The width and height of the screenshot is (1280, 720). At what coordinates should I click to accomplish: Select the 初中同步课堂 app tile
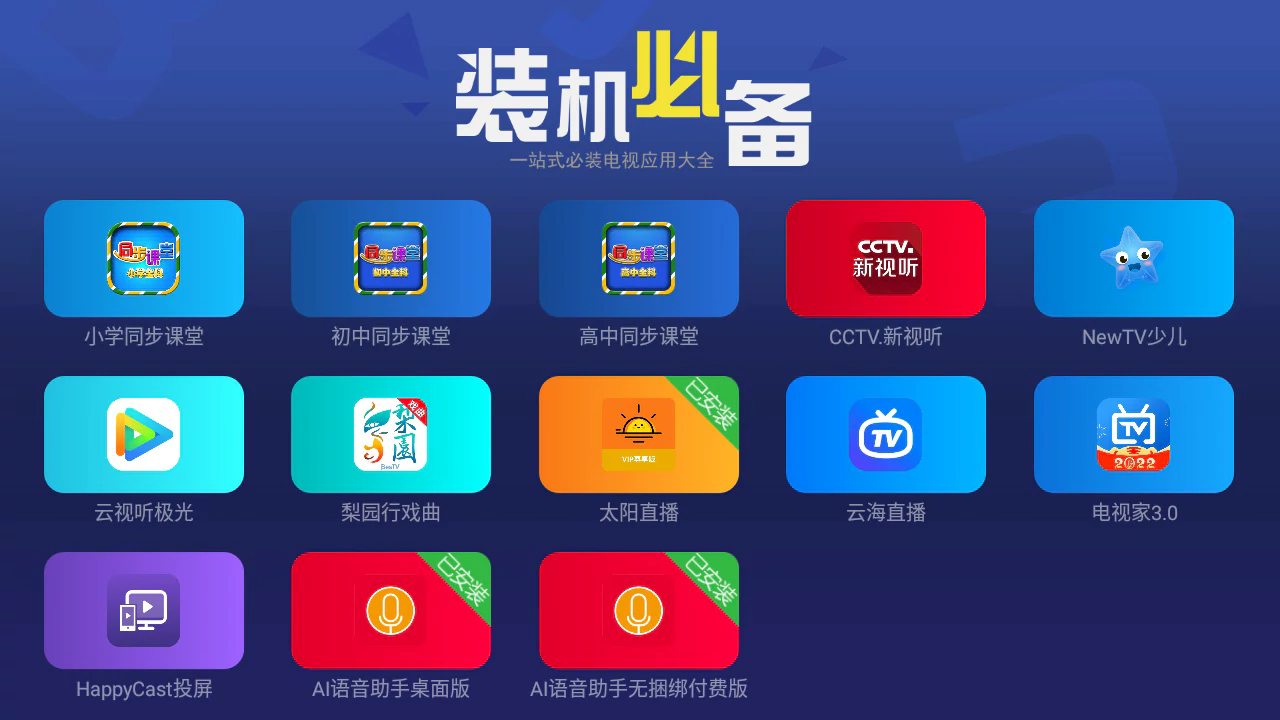tap(391, 258)
